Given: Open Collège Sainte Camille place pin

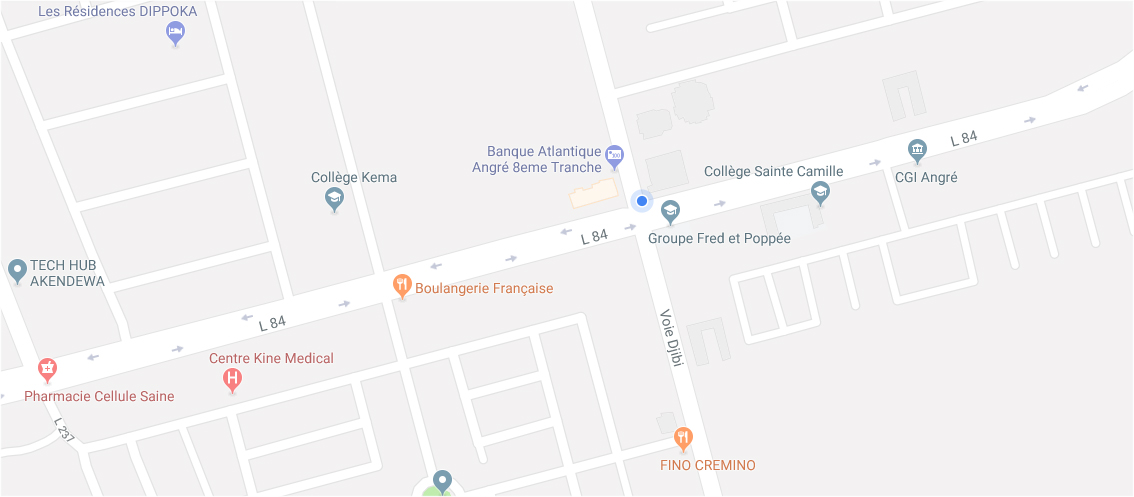Looking at the screenshot, I should (x=820, y=192).
